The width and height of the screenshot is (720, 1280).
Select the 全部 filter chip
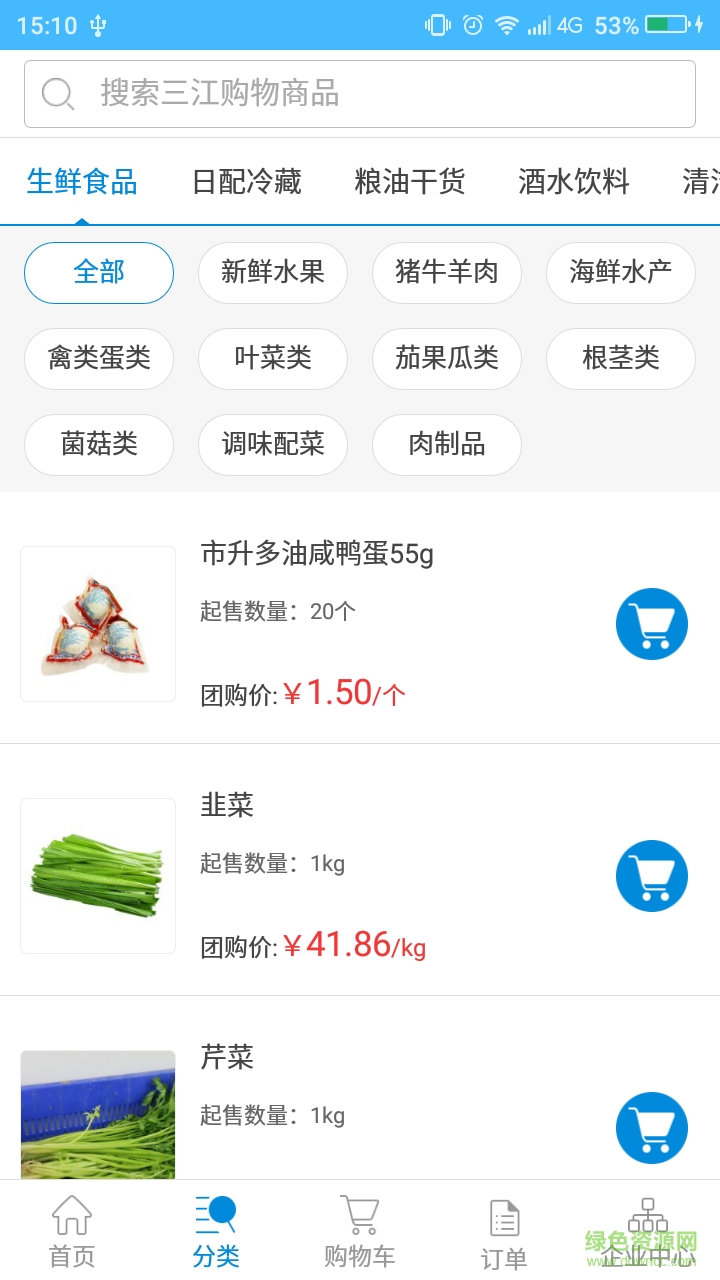98,272
